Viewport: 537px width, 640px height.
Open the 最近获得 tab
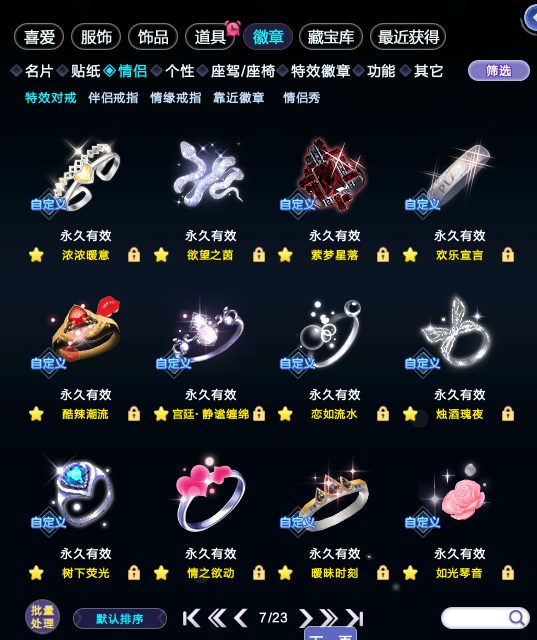pos(408,37)
